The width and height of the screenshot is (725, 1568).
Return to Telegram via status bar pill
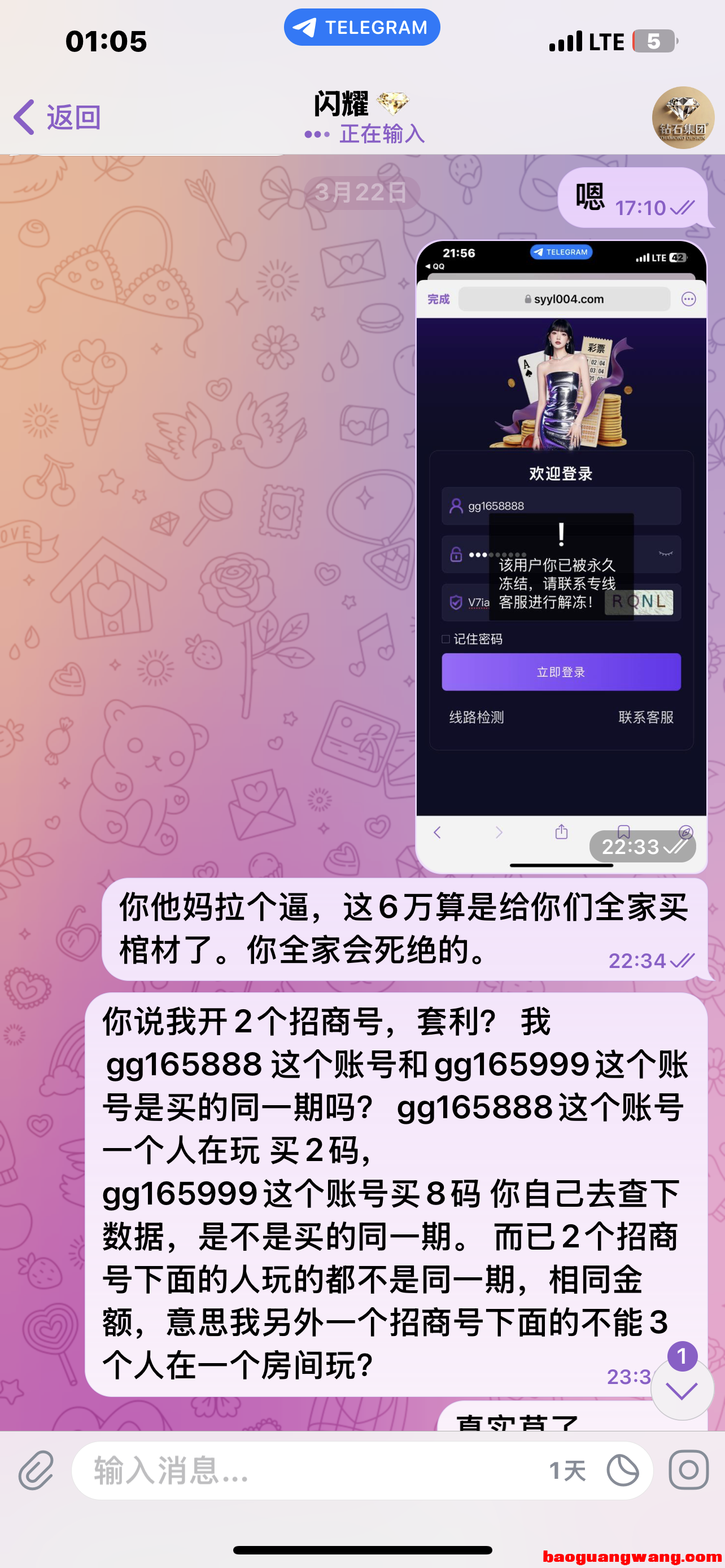click(x=361, y=28)
